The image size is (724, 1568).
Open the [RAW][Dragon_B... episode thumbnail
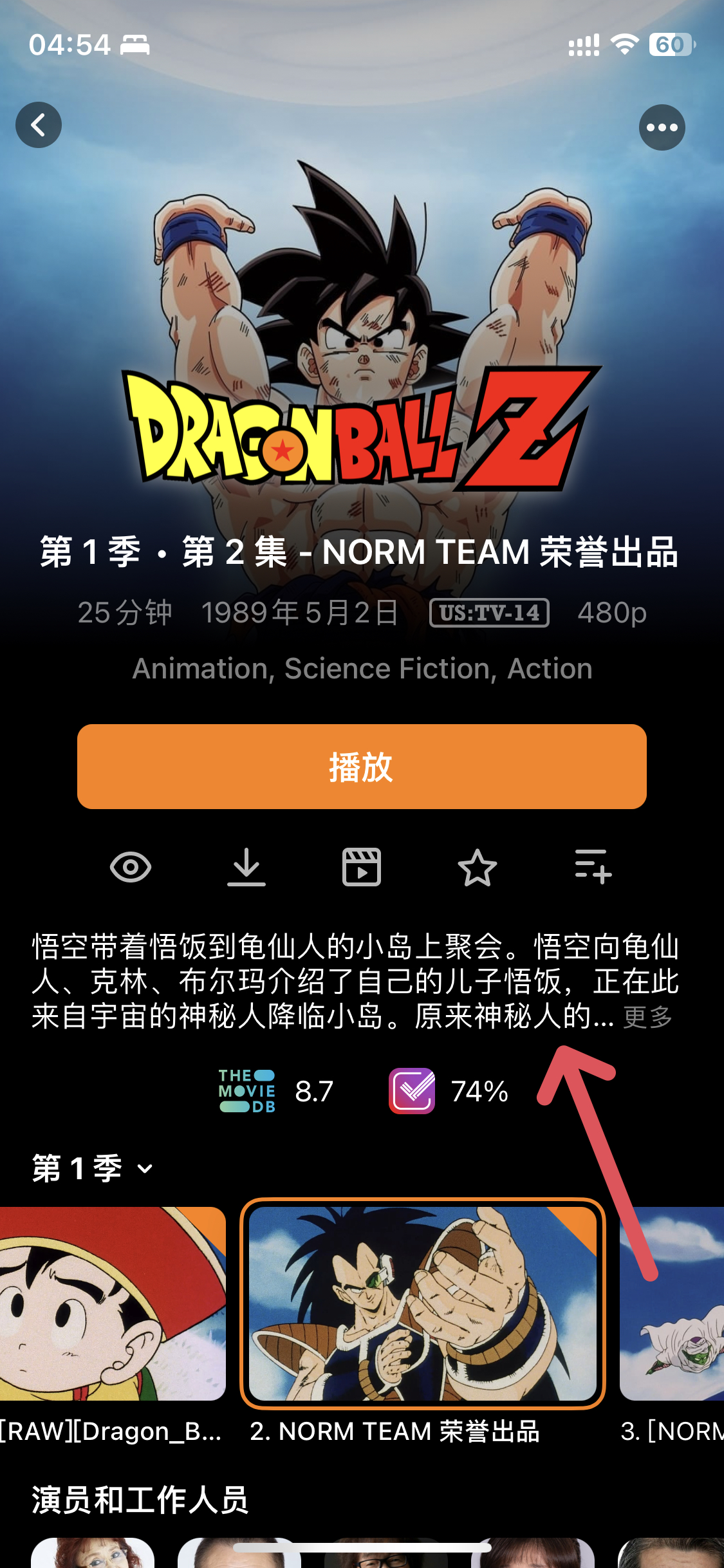click(x=113, y=1303)
